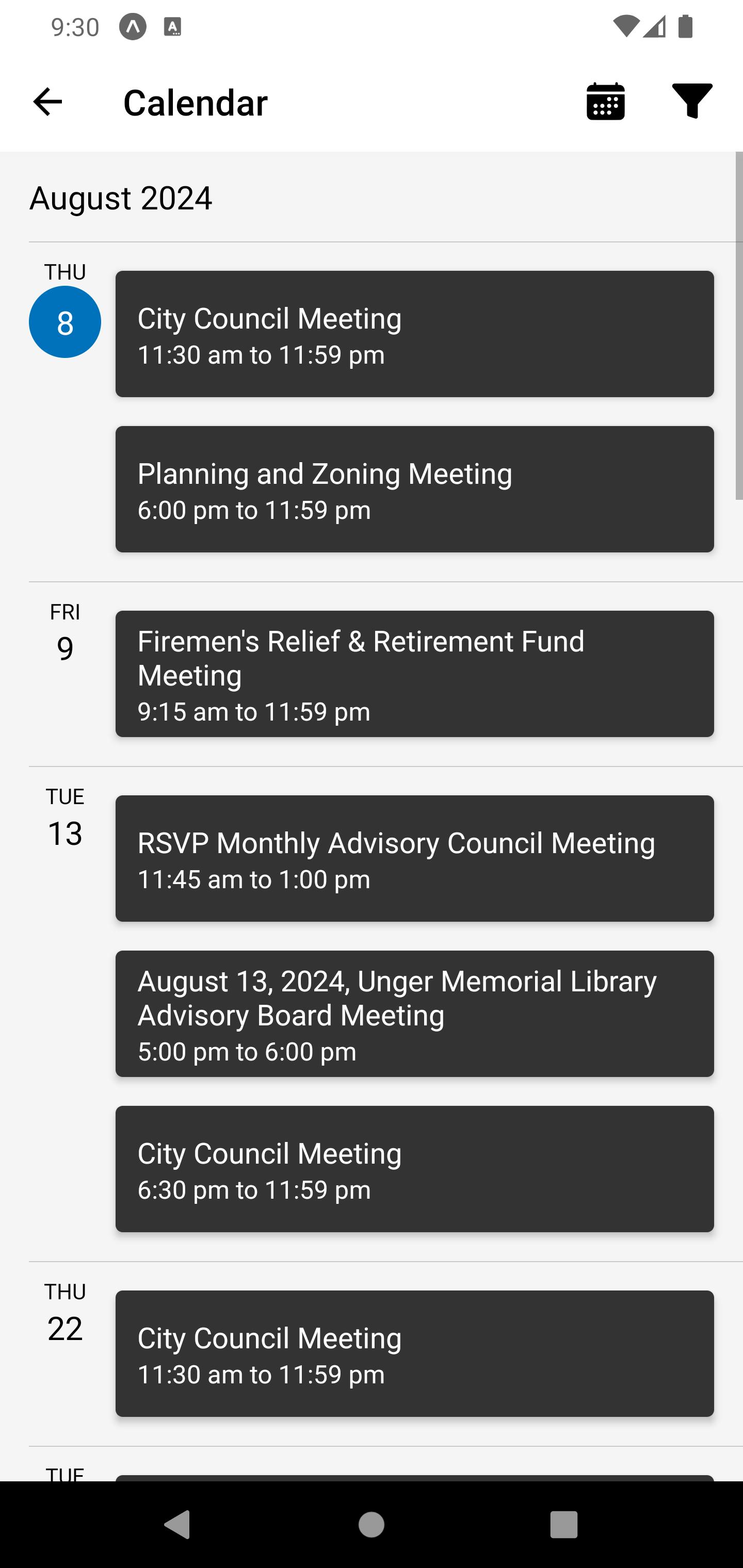Go back using the app bar arrow
Screen dimensions: 743x1568
click(47, 102)
